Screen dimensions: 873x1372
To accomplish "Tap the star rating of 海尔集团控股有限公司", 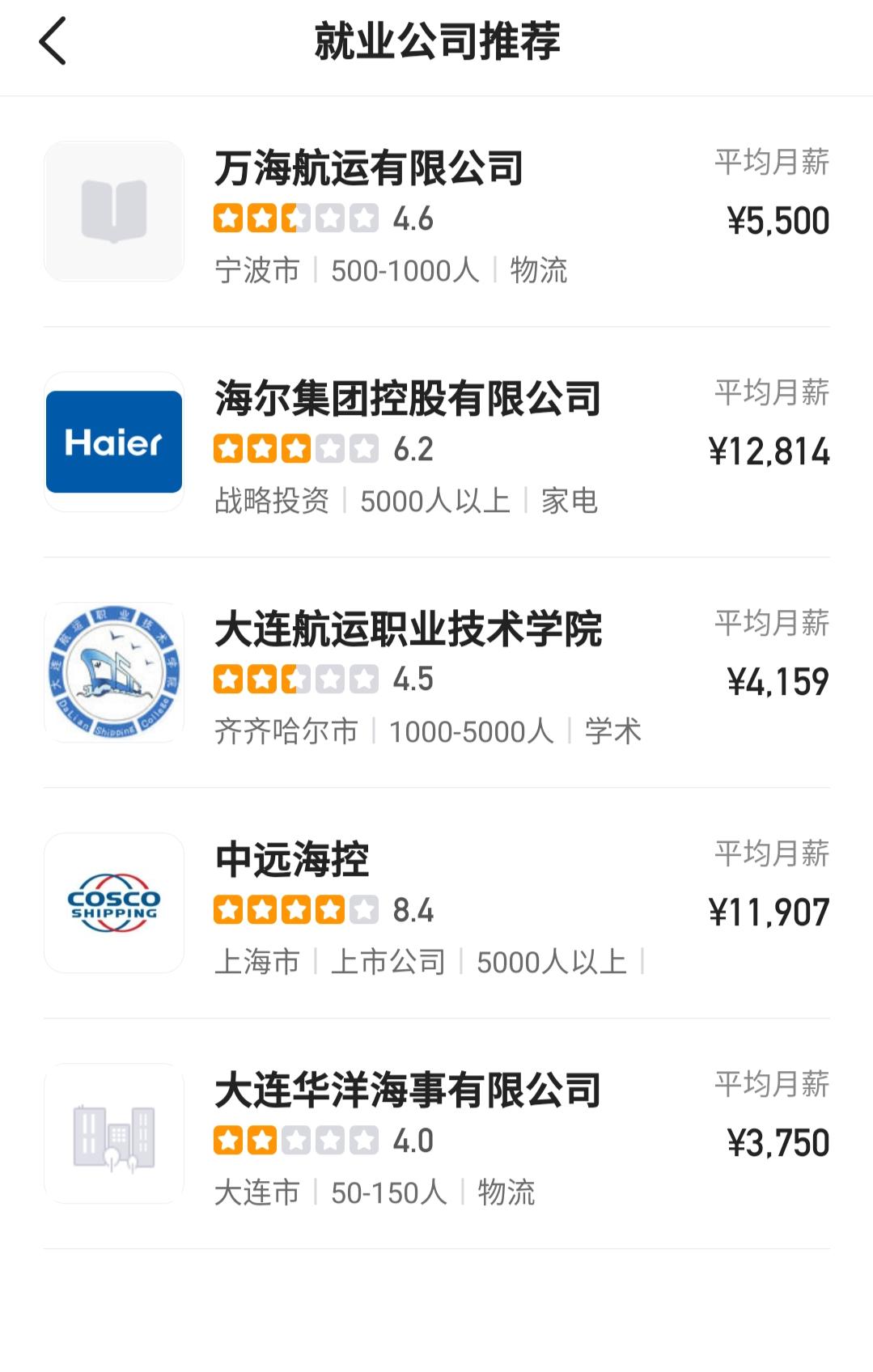I will (294, 450).
